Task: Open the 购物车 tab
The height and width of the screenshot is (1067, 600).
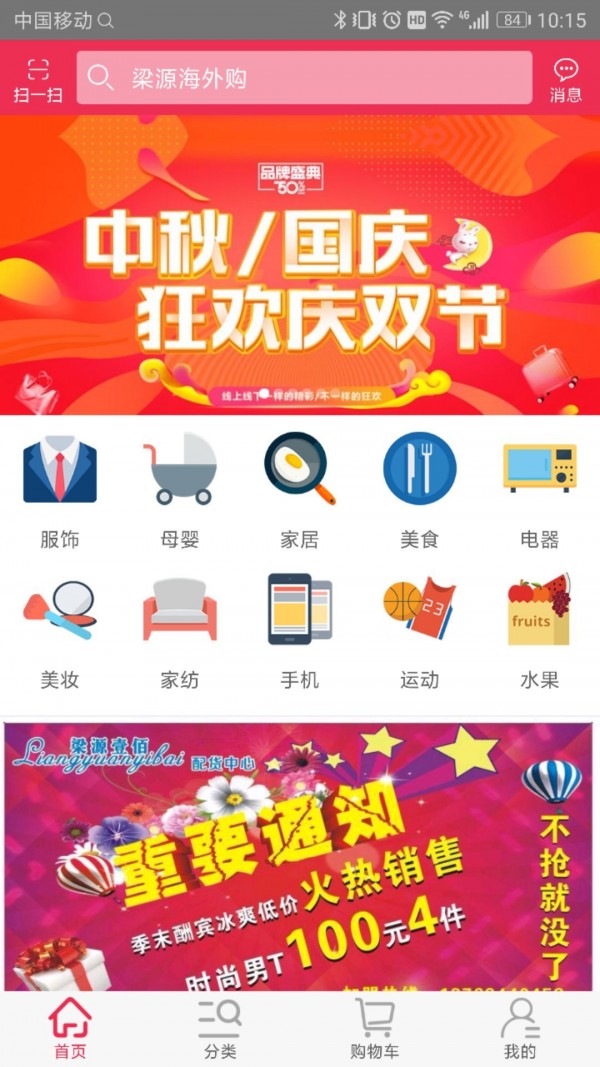Action: coord(374,1028)
